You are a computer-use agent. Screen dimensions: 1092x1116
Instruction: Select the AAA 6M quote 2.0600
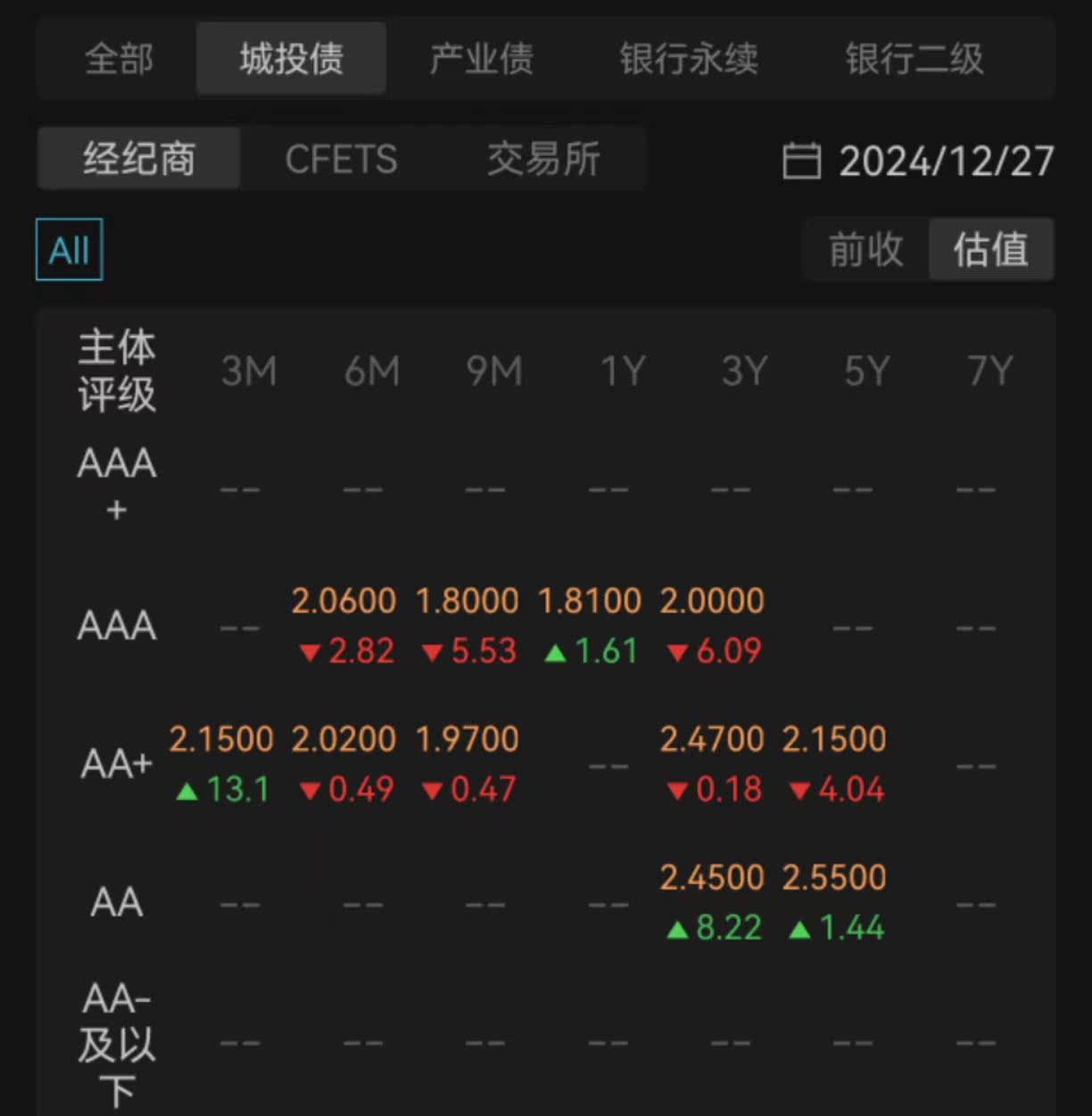(344, 600)
